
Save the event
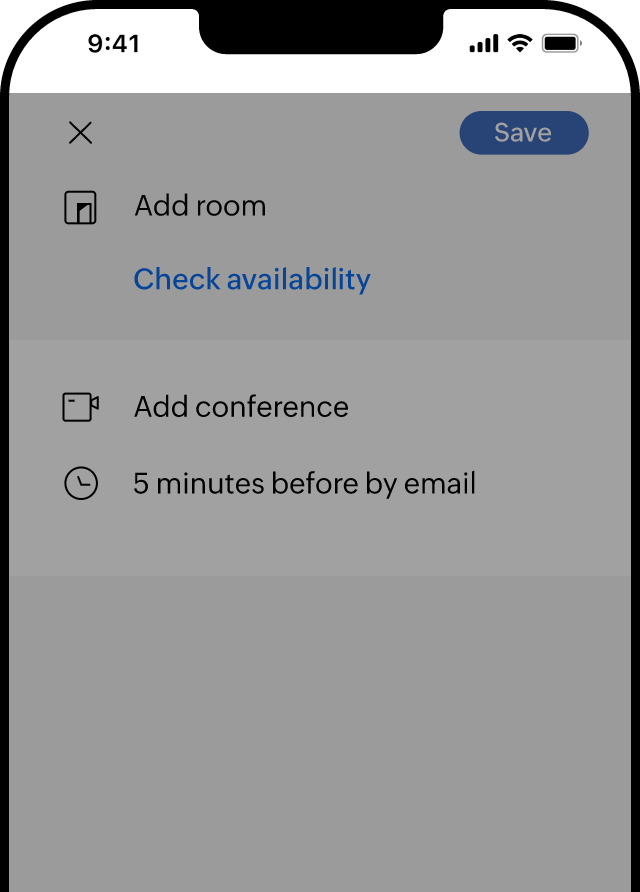[x=523, y=133]
